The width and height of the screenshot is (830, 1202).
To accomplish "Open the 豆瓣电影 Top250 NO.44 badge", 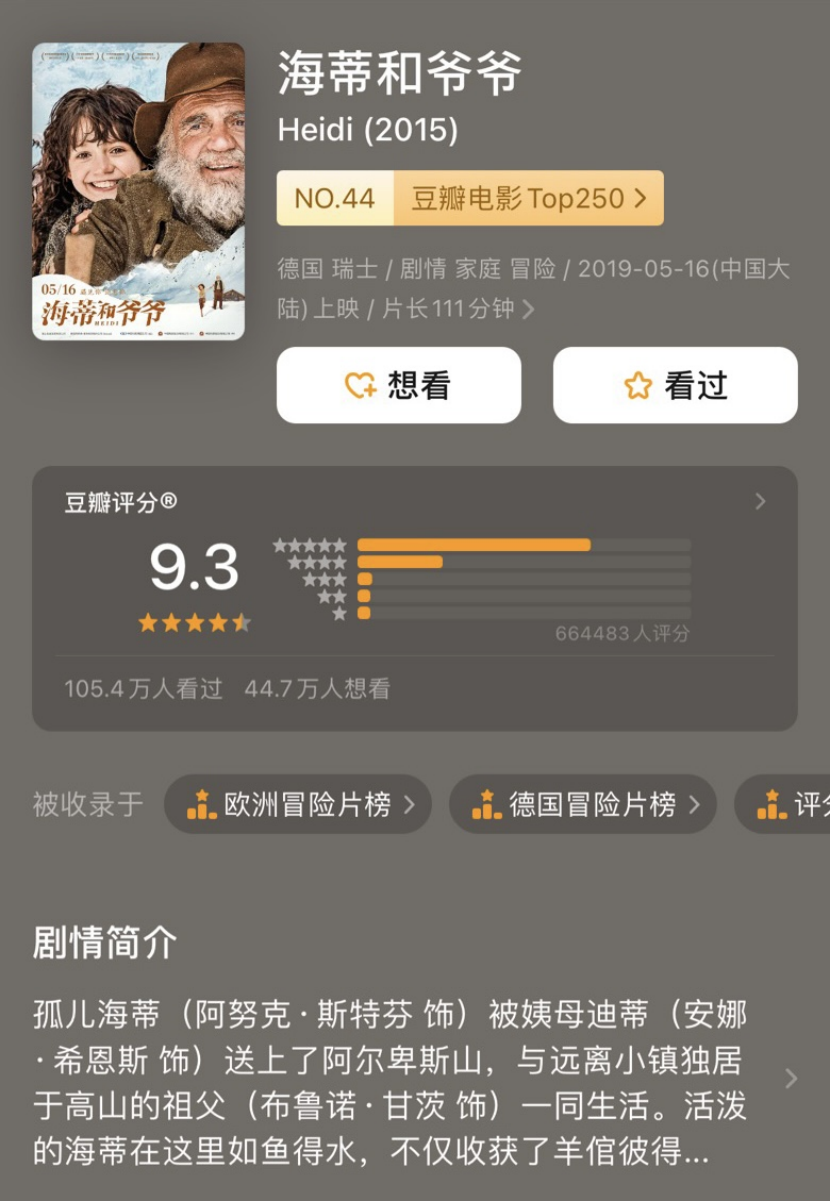I will point(470,198).
